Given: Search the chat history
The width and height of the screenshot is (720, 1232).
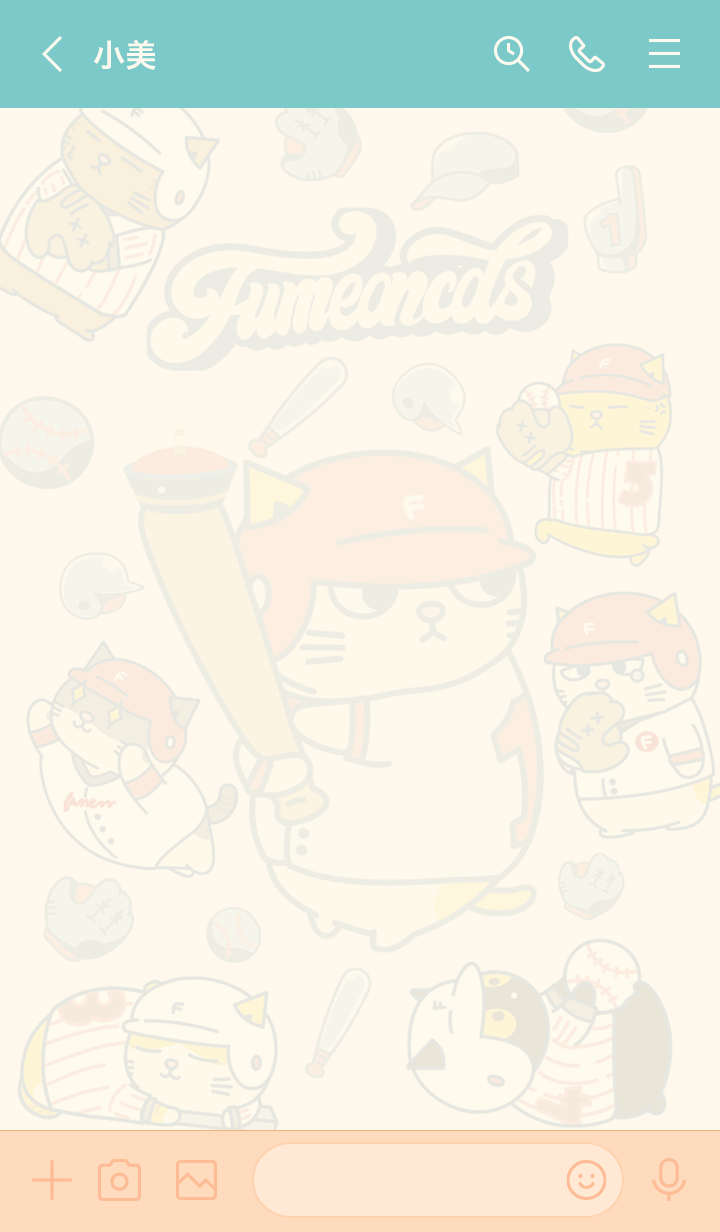Looking at the screenshot, I should click(x=511, y=54).
